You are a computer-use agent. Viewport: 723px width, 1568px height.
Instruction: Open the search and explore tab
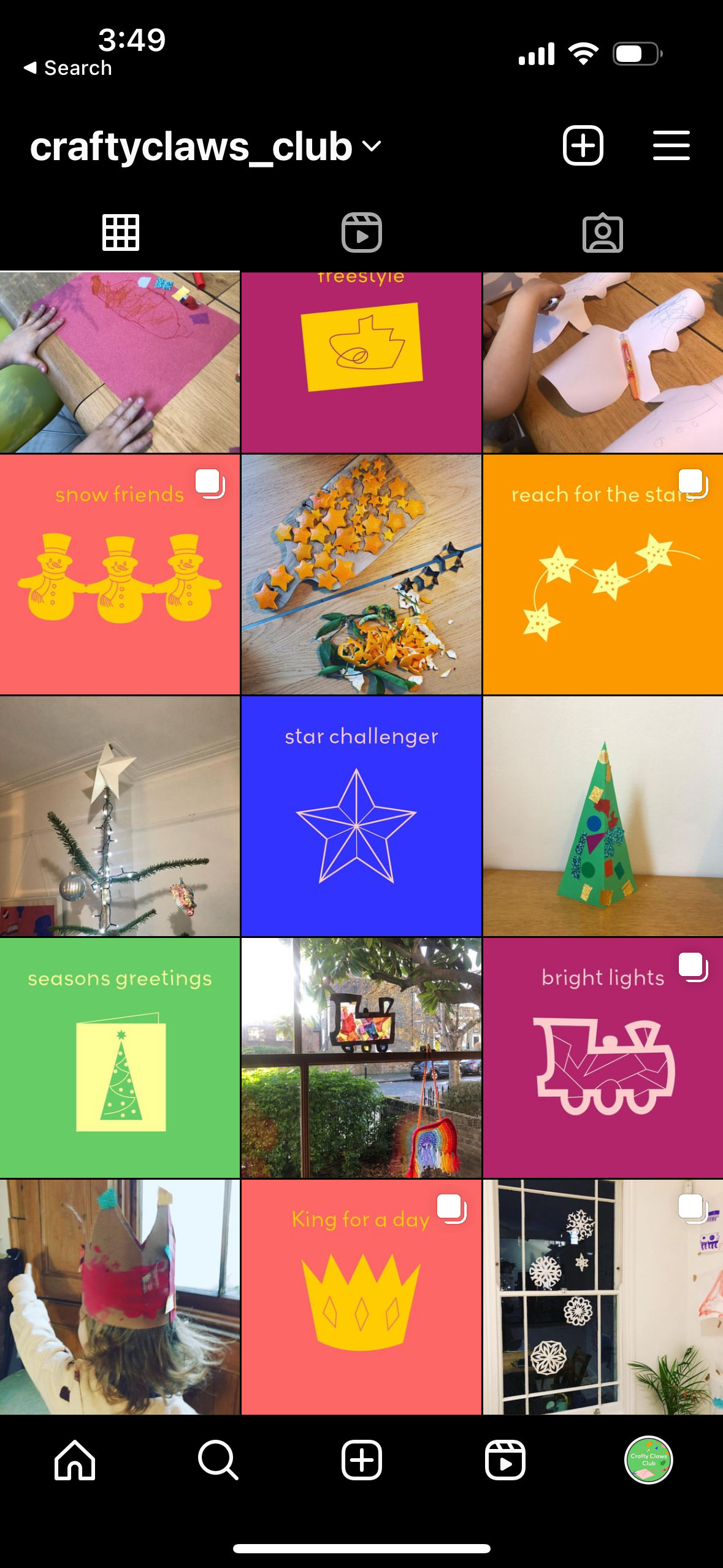218,1460
